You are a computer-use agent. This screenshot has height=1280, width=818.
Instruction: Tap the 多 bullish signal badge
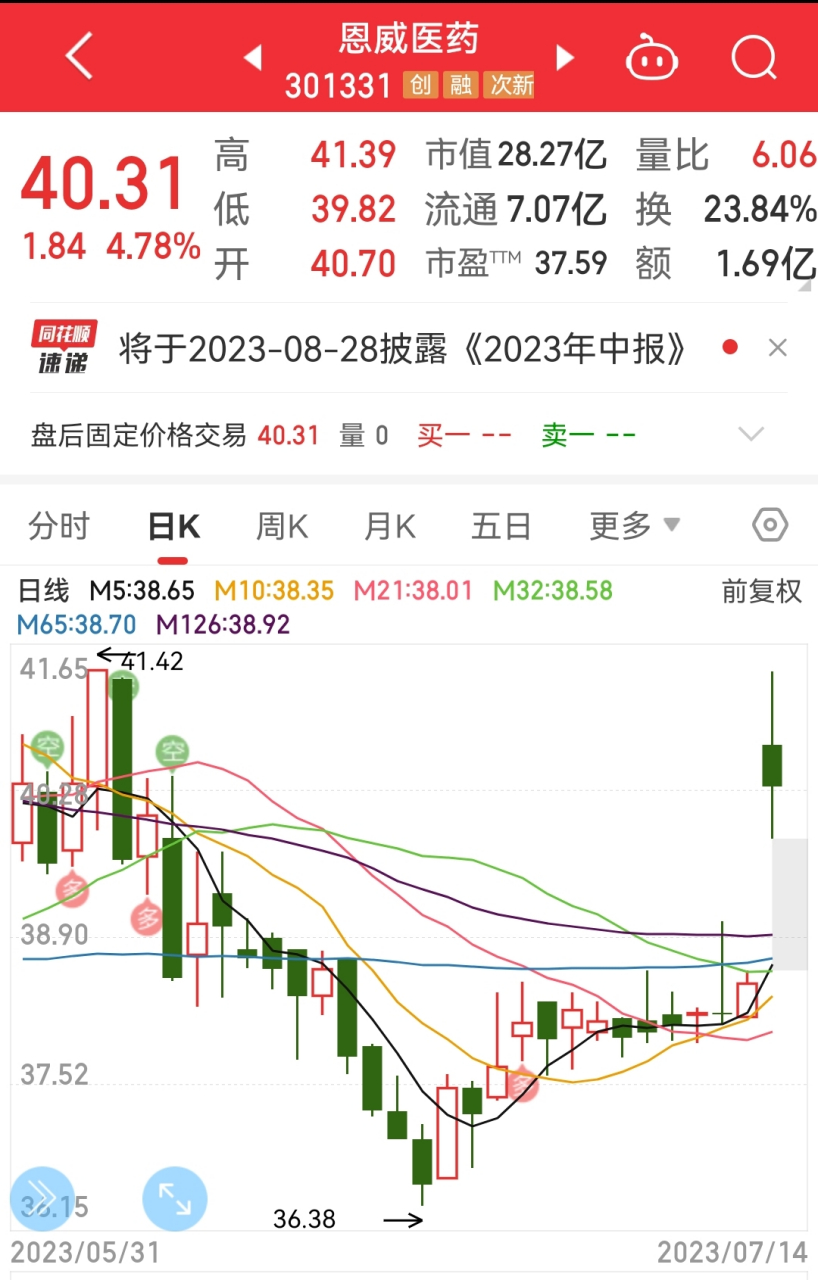click(72, 890)
